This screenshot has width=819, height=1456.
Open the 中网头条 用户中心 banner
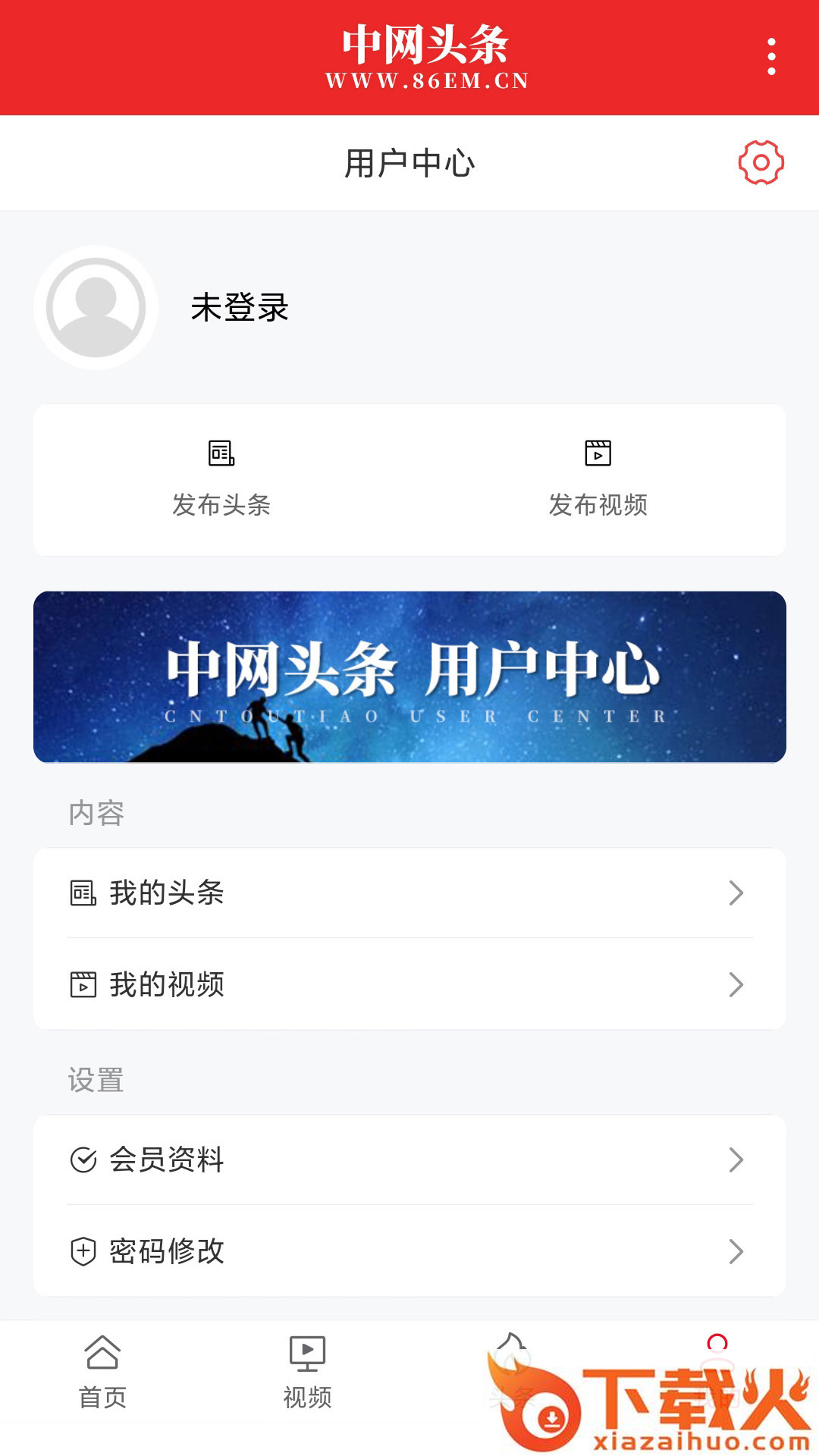point(409,676)
